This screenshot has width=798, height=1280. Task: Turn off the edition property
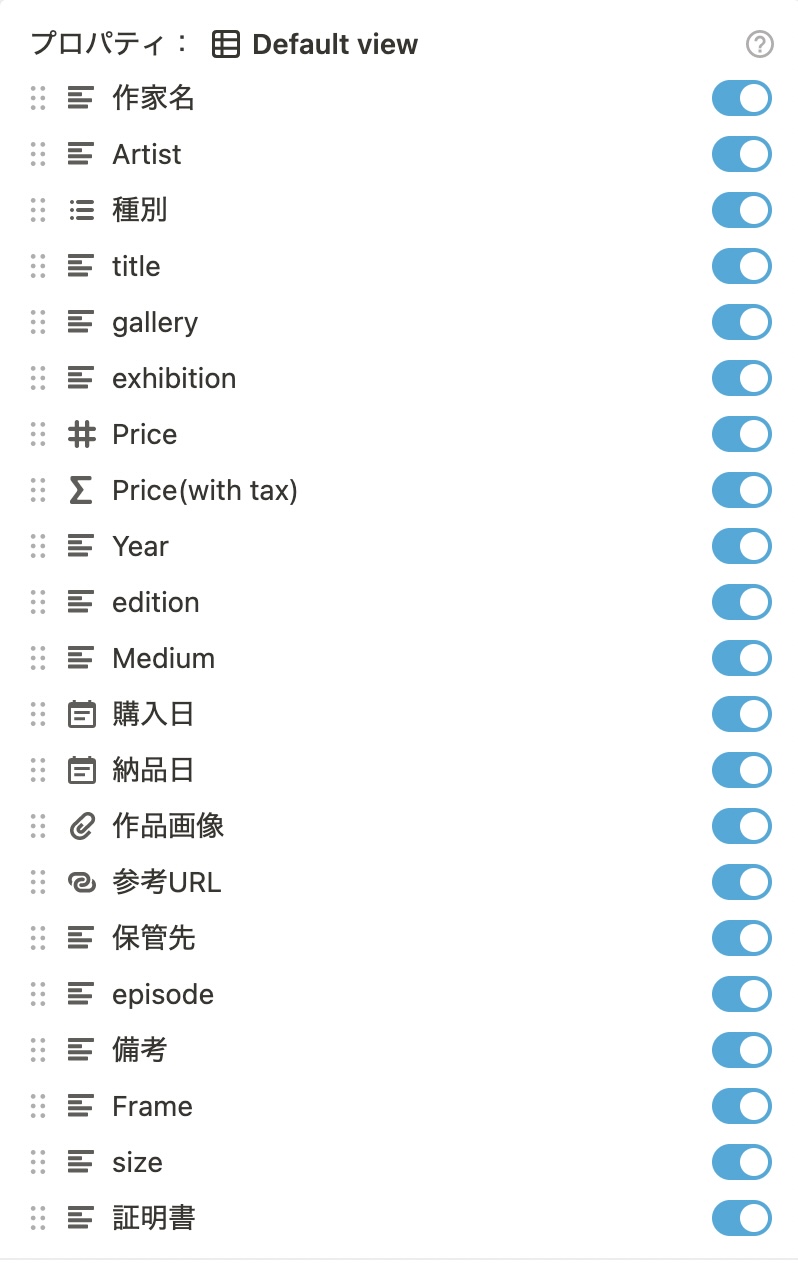coord(742,602)
